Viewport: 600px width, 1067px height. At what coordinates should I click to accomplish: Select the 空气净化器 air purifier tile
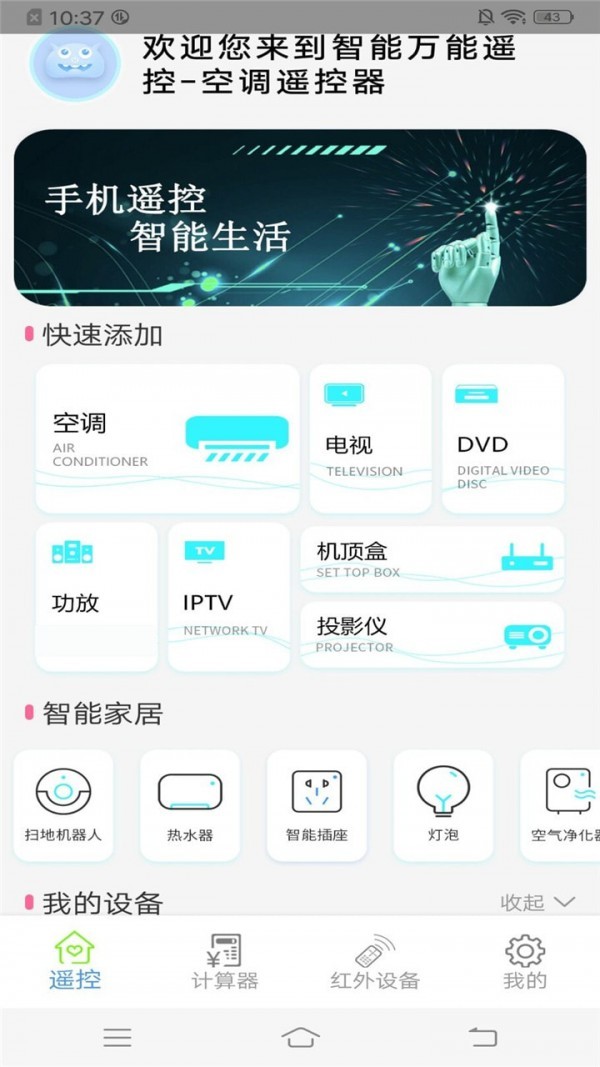(563, 805)
